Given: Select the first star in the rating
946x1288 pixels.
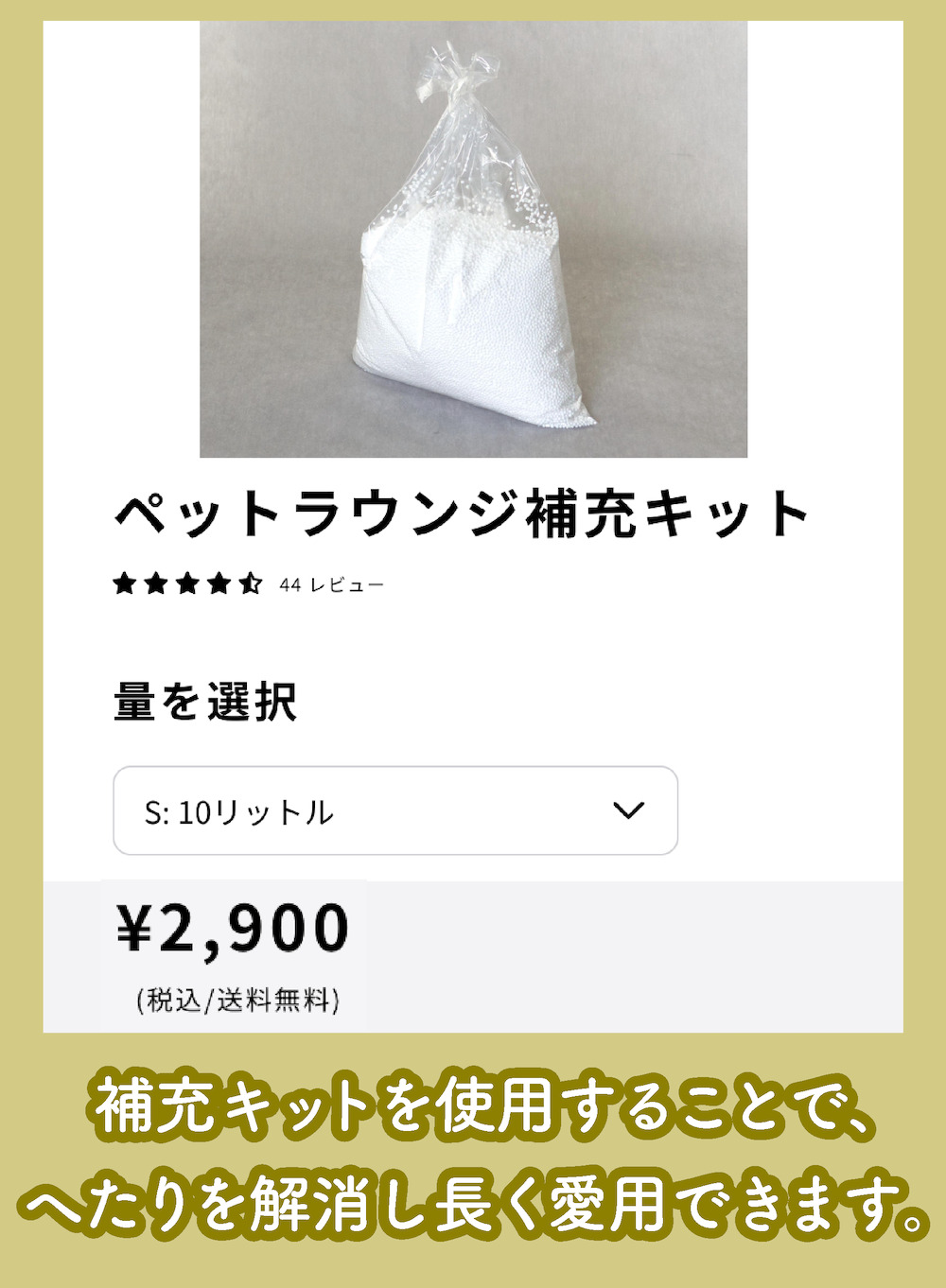Looking at the screenshot, I should tap(124, 584).
